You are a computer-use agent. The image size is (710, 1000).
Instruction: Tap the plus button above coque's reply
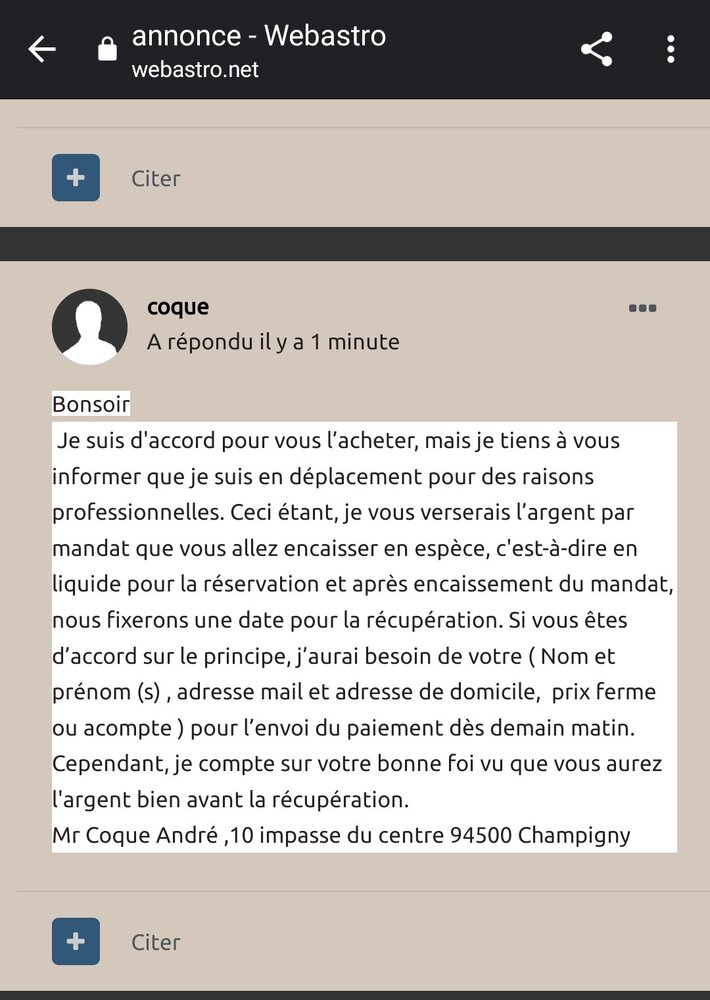pos(76,178)
